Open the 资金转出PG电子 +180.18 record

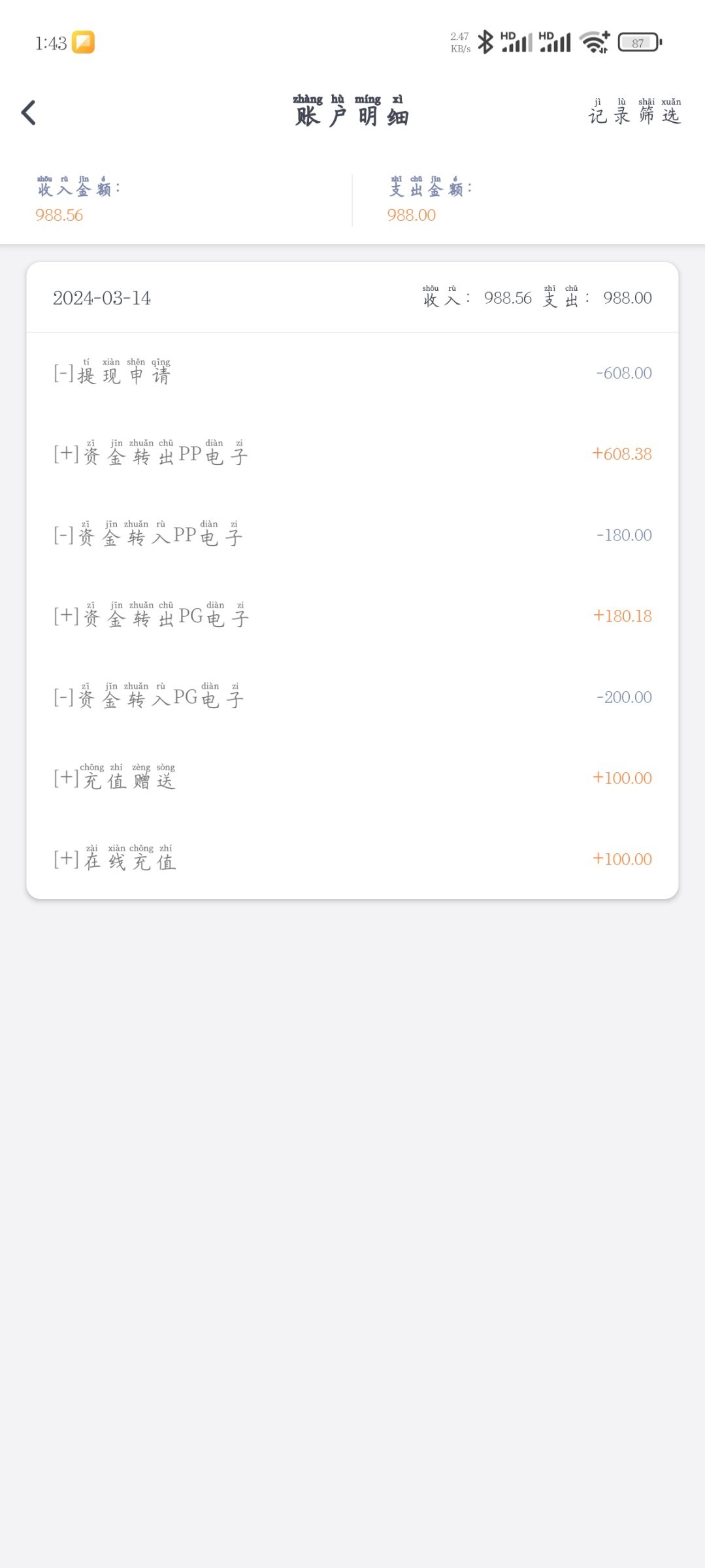click(x=352, y=616)
